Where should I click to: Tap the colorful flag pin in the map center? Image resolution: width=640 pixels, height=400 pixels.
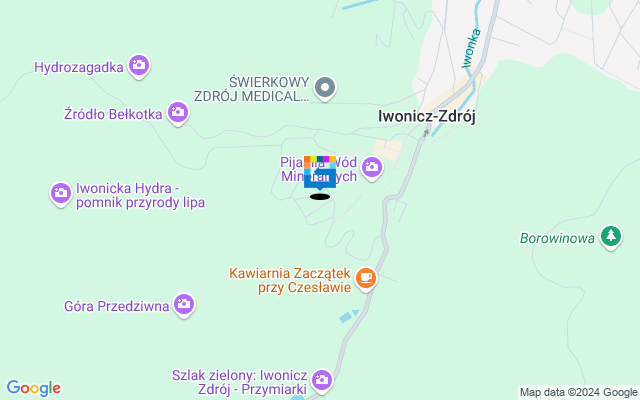(x=320, y=172)
